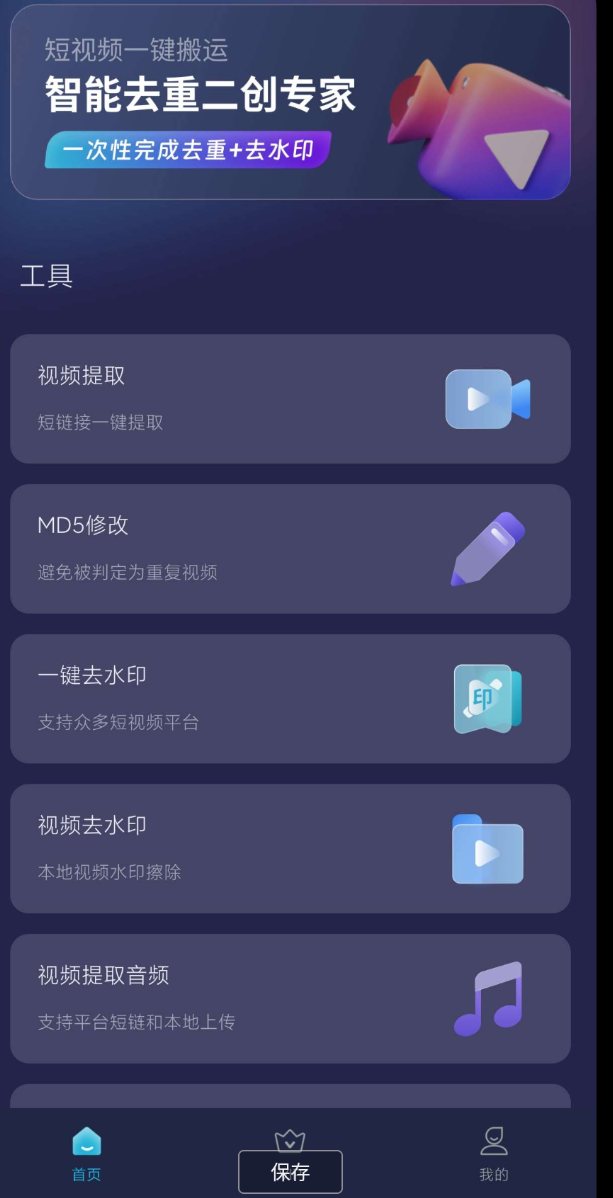This screenshot has width=613, height=1198.
Task: Switch to the 首页 tab
Action: 87,1153
